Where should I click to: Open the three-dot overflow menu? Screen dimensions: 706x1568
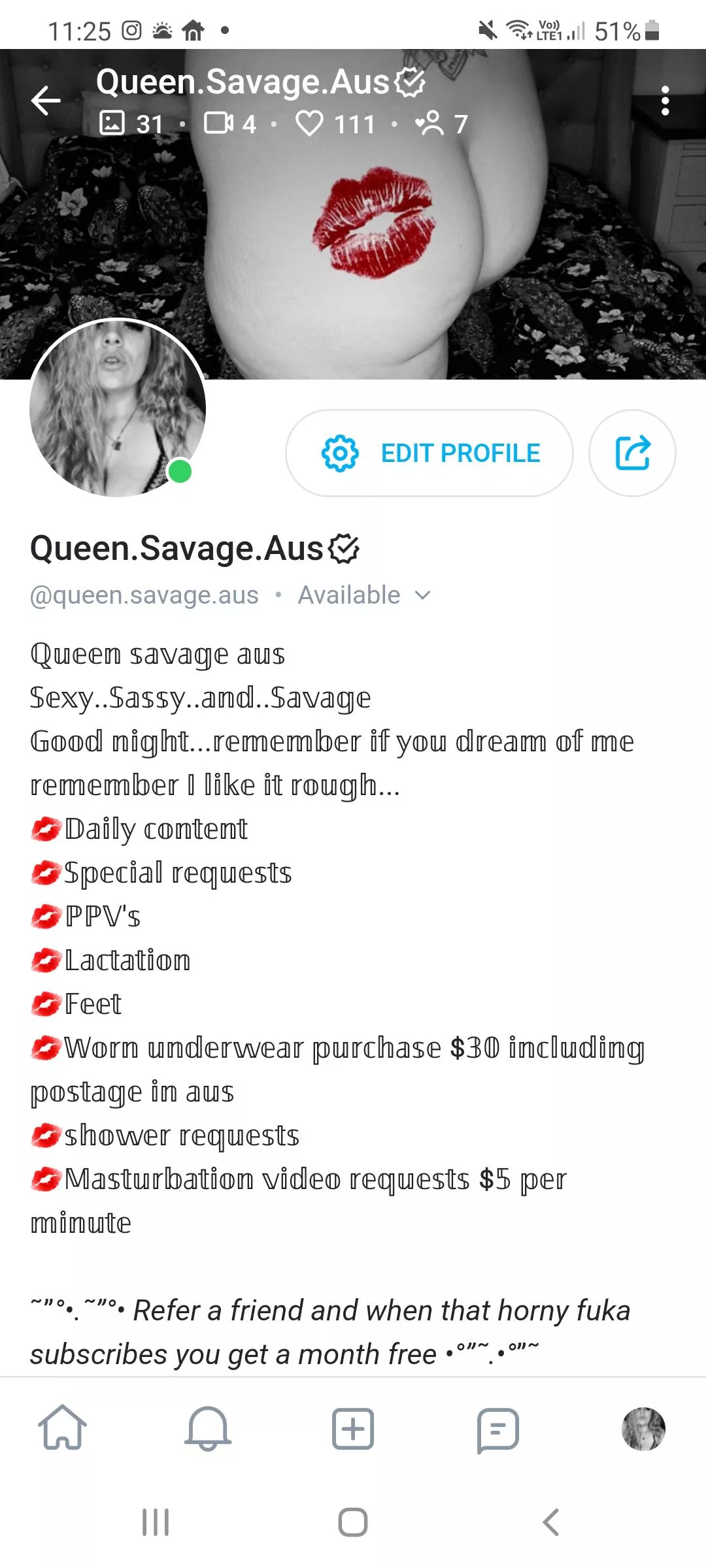click(x=665, y=101)
